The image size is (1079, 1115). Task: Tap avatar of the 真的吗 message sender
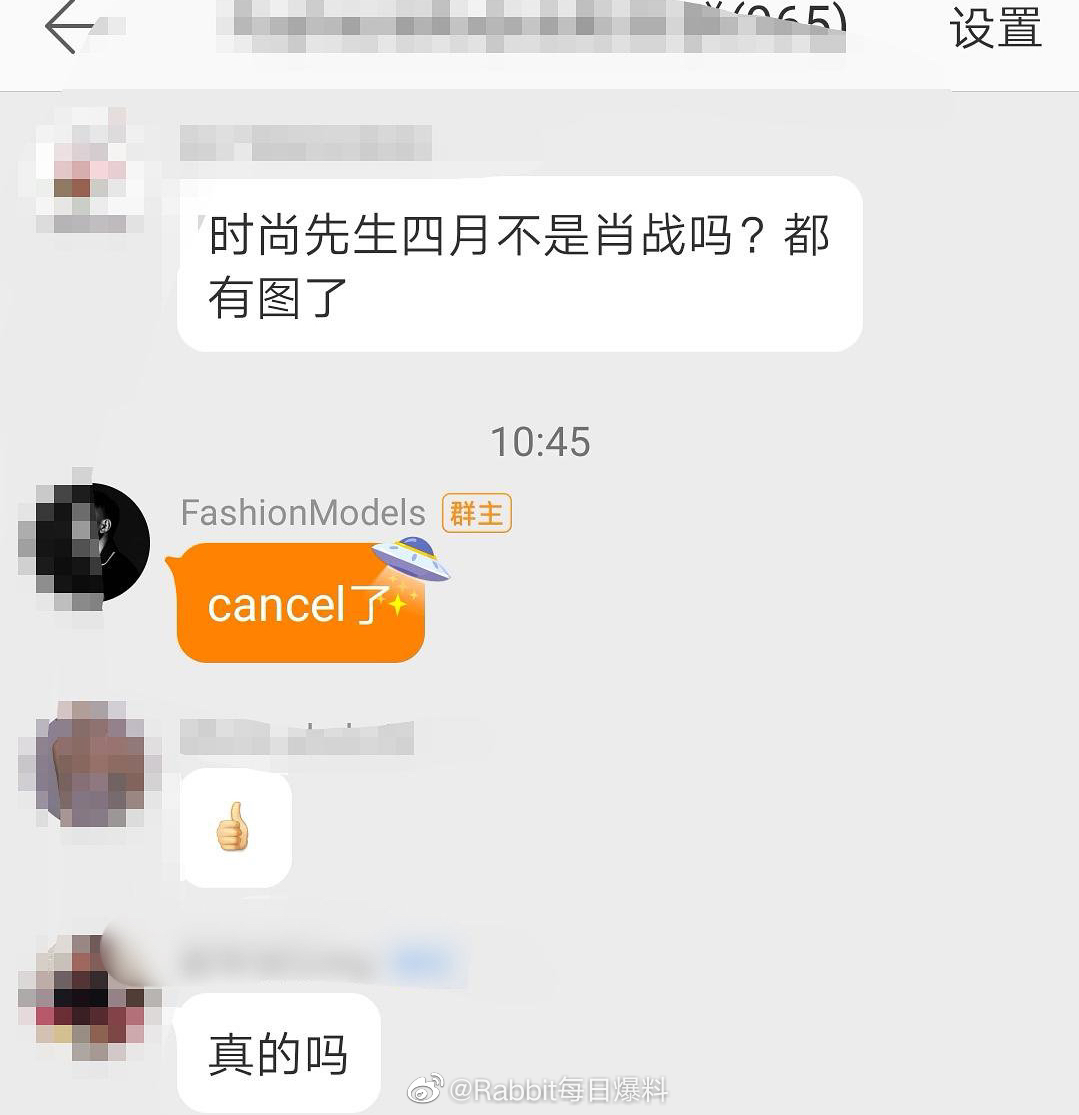pos(85,995)
